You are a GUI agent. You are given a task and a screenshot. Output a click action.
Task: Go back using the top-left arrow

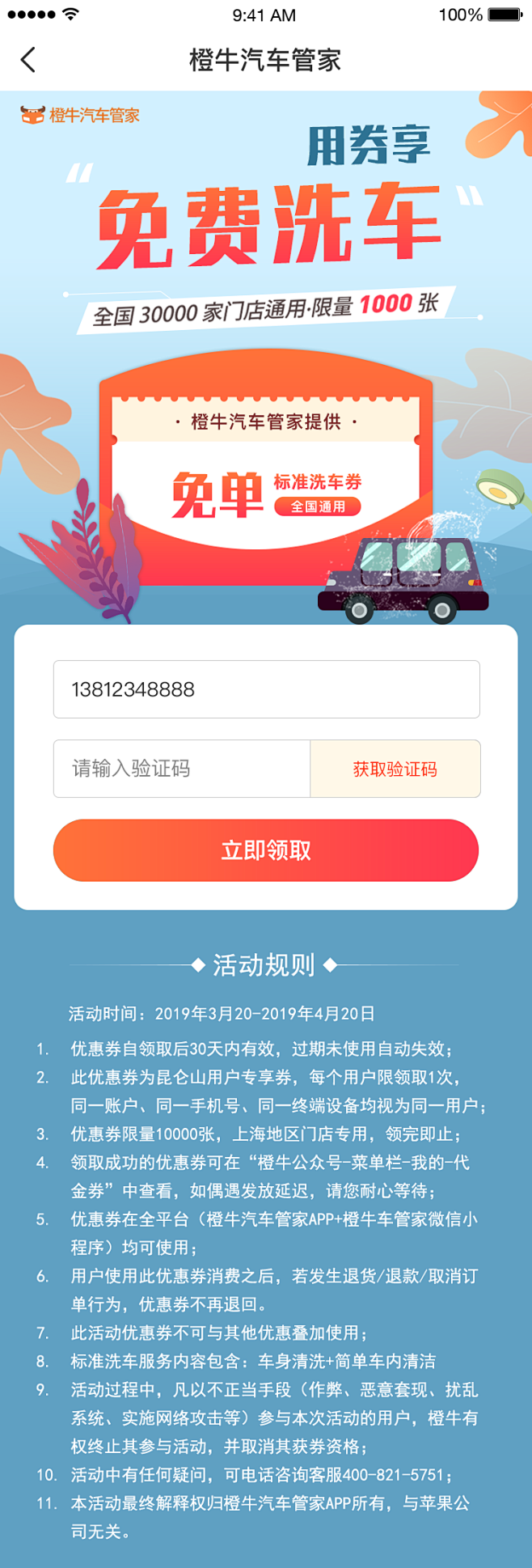tap(28, 60)
